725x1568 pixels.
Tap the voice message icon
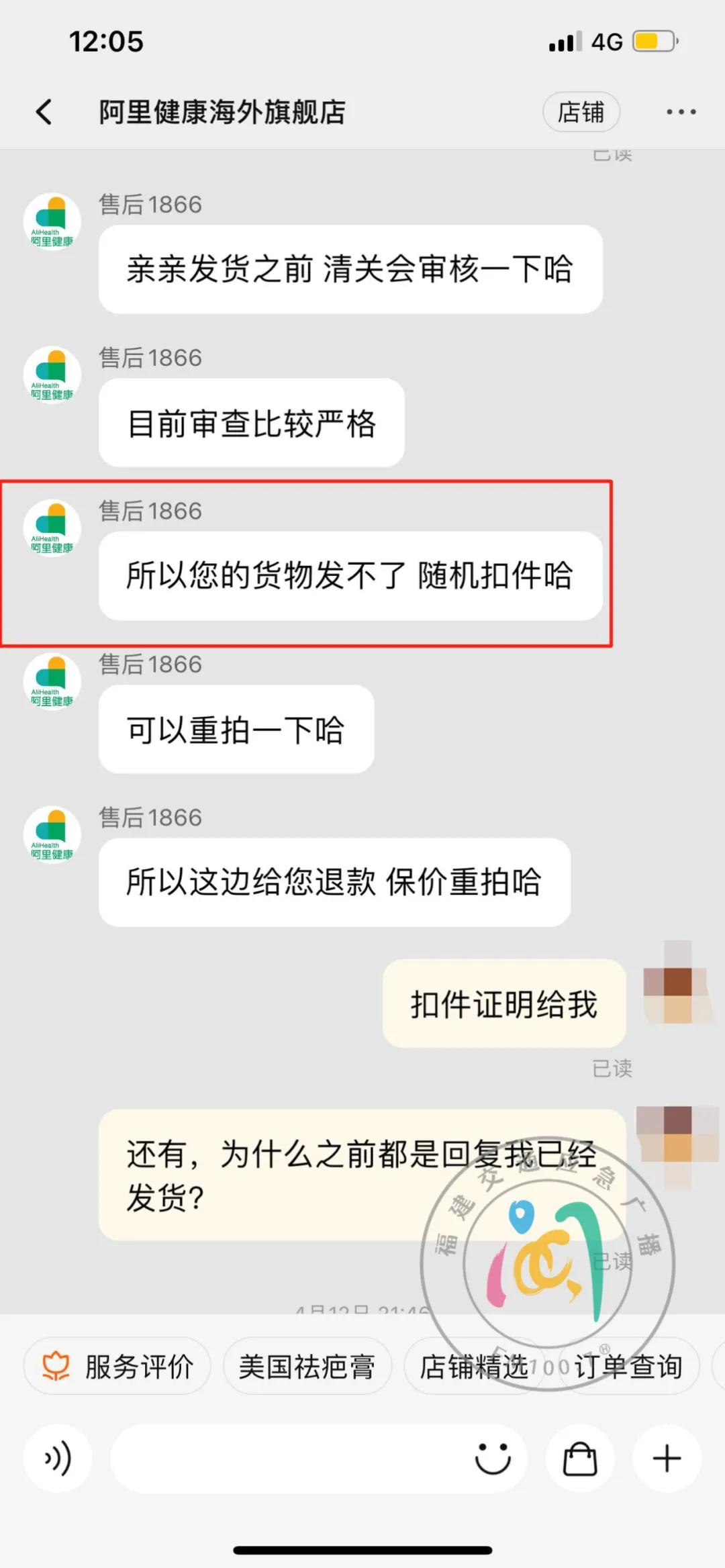click(x=57, y=1458)
